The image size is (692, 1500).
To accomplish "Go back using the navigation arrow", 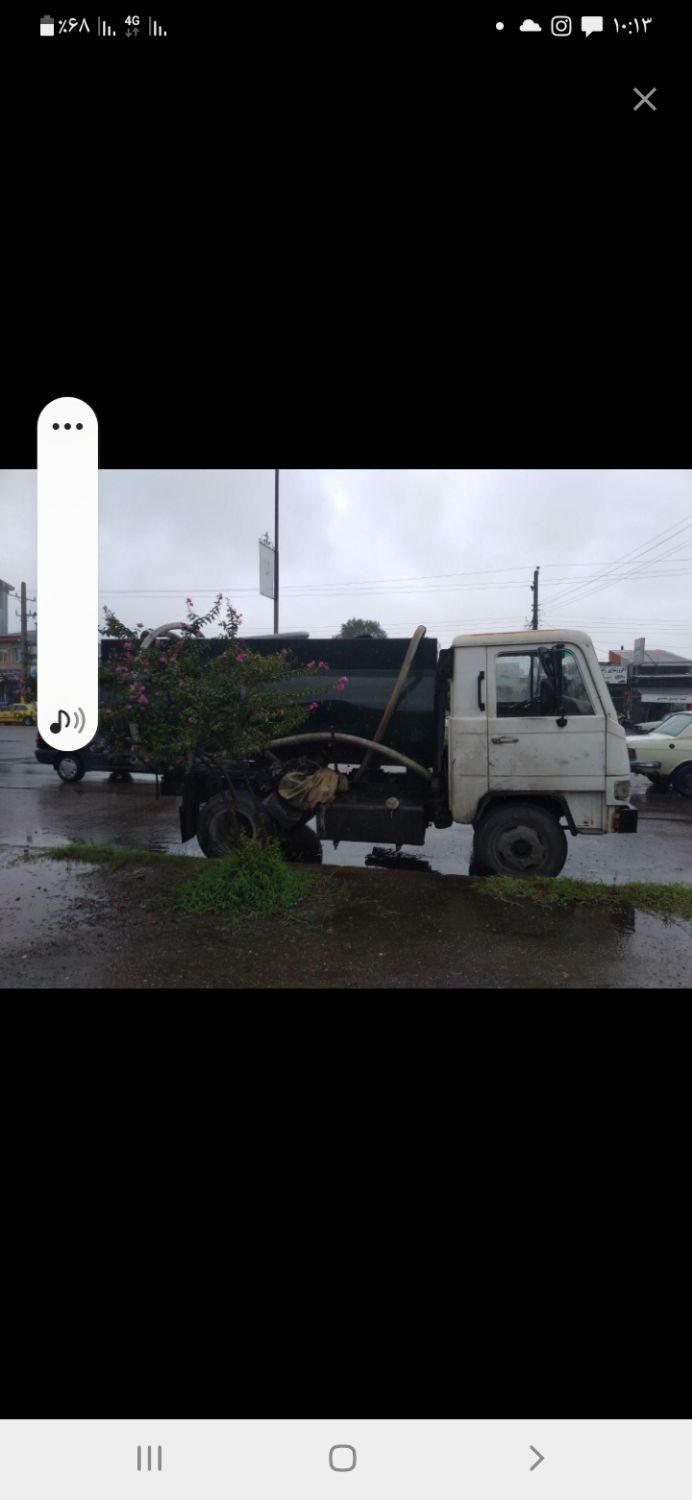I will click(x=536, y=1458).
